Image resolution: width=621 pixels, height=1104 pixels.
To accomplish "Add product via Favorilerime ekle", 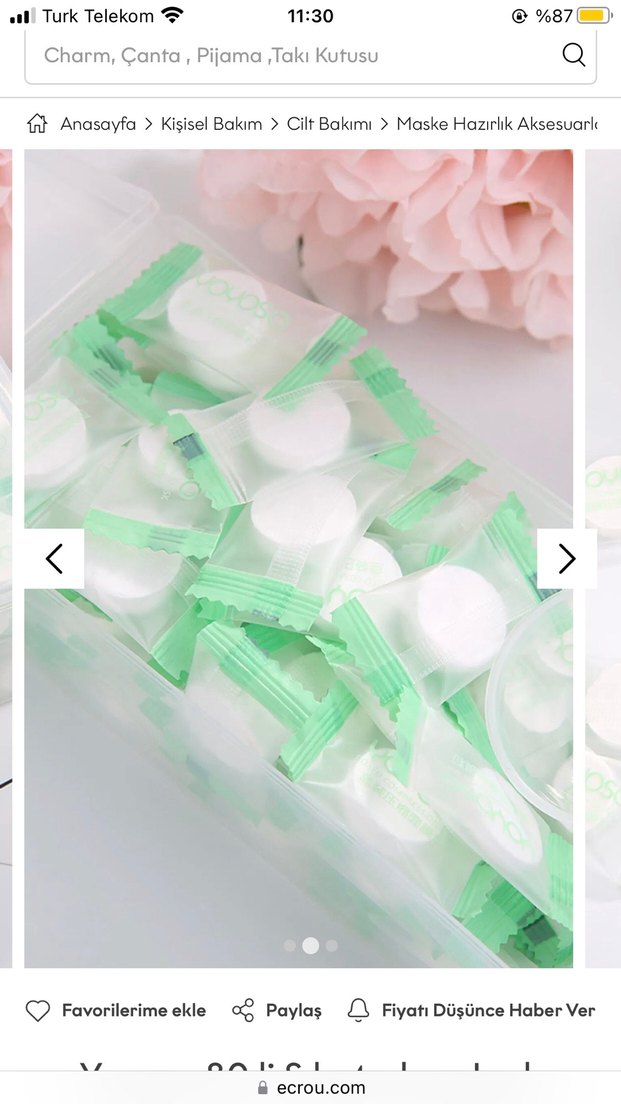I will 116,1010.
